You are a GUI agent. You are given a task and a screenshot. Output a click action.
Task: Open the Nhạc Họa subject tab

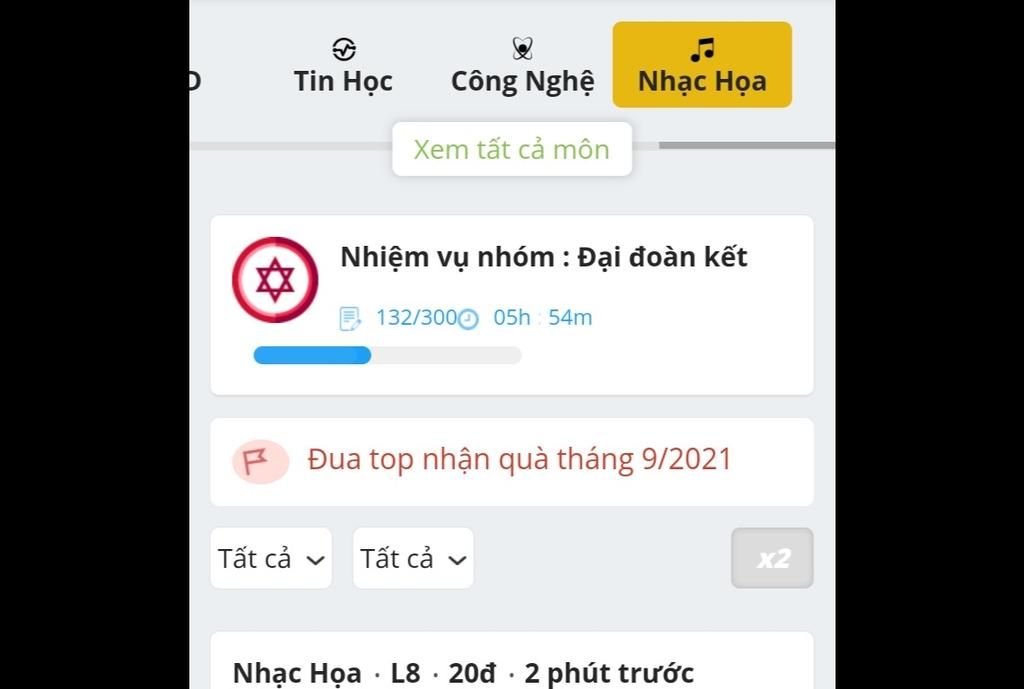coord(702,66)
